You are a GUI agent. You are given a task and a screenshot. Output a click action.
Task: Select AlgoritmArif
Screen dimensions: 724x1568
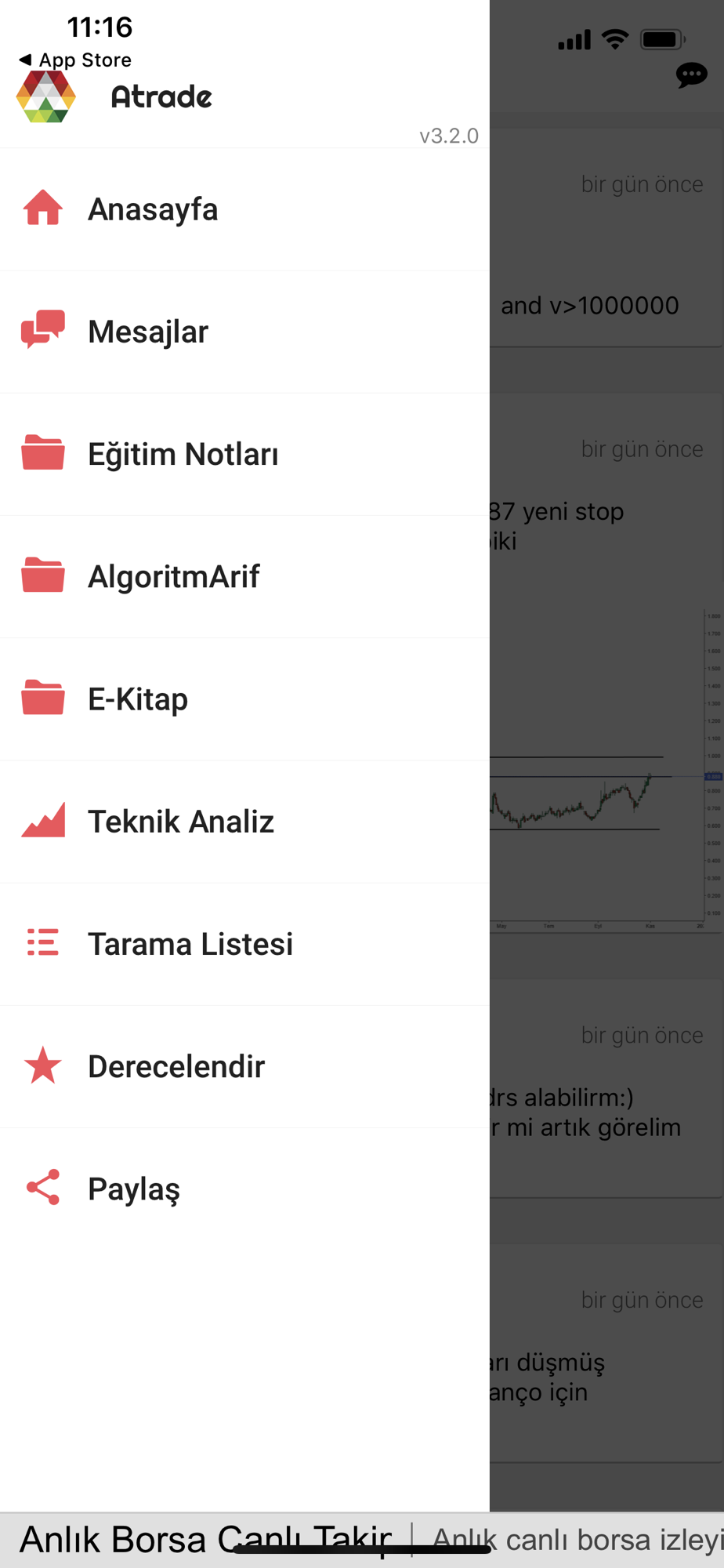pos(244,576)
